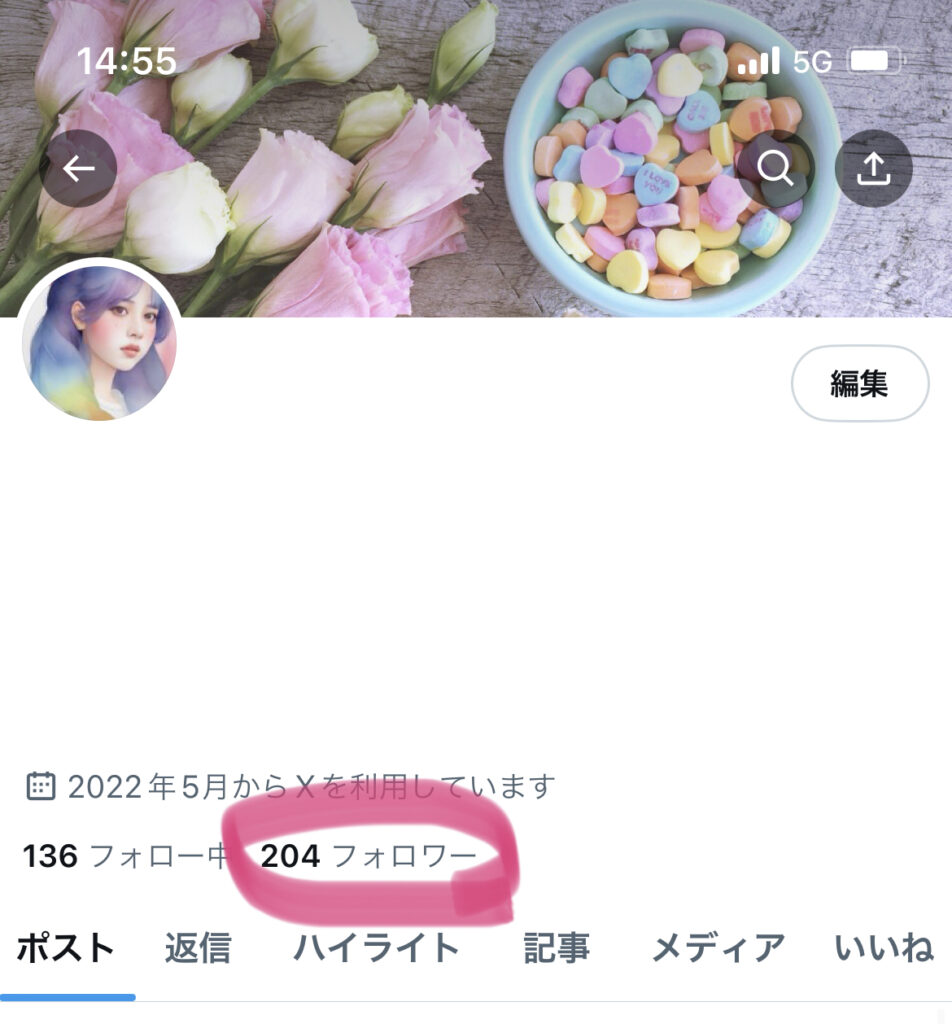Go back using the arrow icon
The image size is (952, 1024).
pos(78,169)
